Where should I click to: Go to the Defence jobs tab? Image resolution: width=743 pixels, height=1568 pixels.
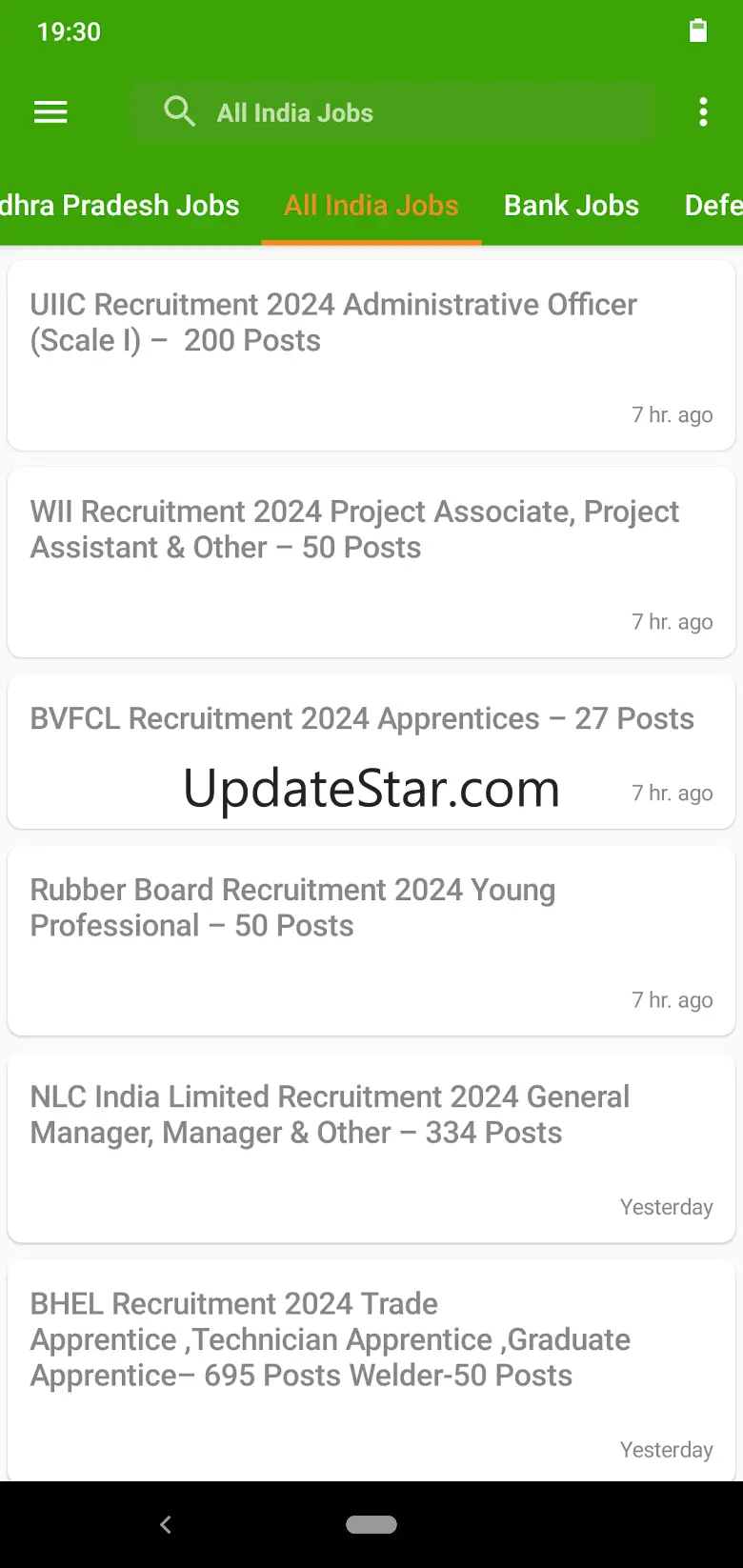click(713, 206)
